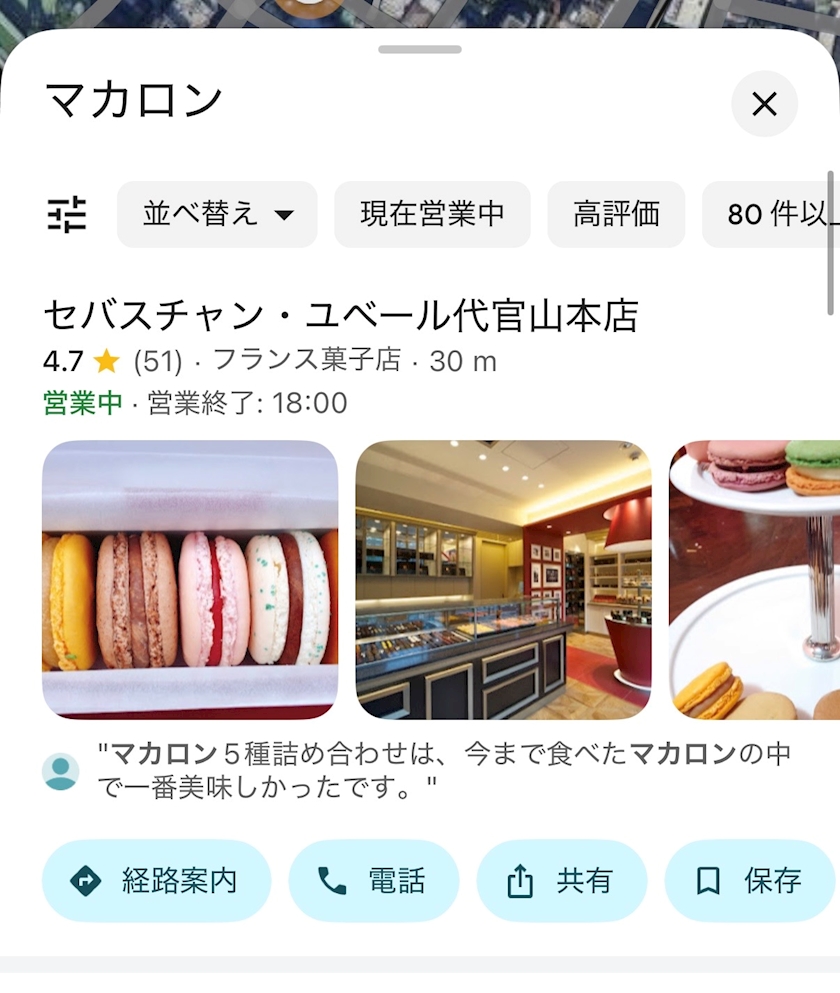Screen dimensions: 840x993
Task: View the shop interior photo
Action: click(x=503, y=580)
